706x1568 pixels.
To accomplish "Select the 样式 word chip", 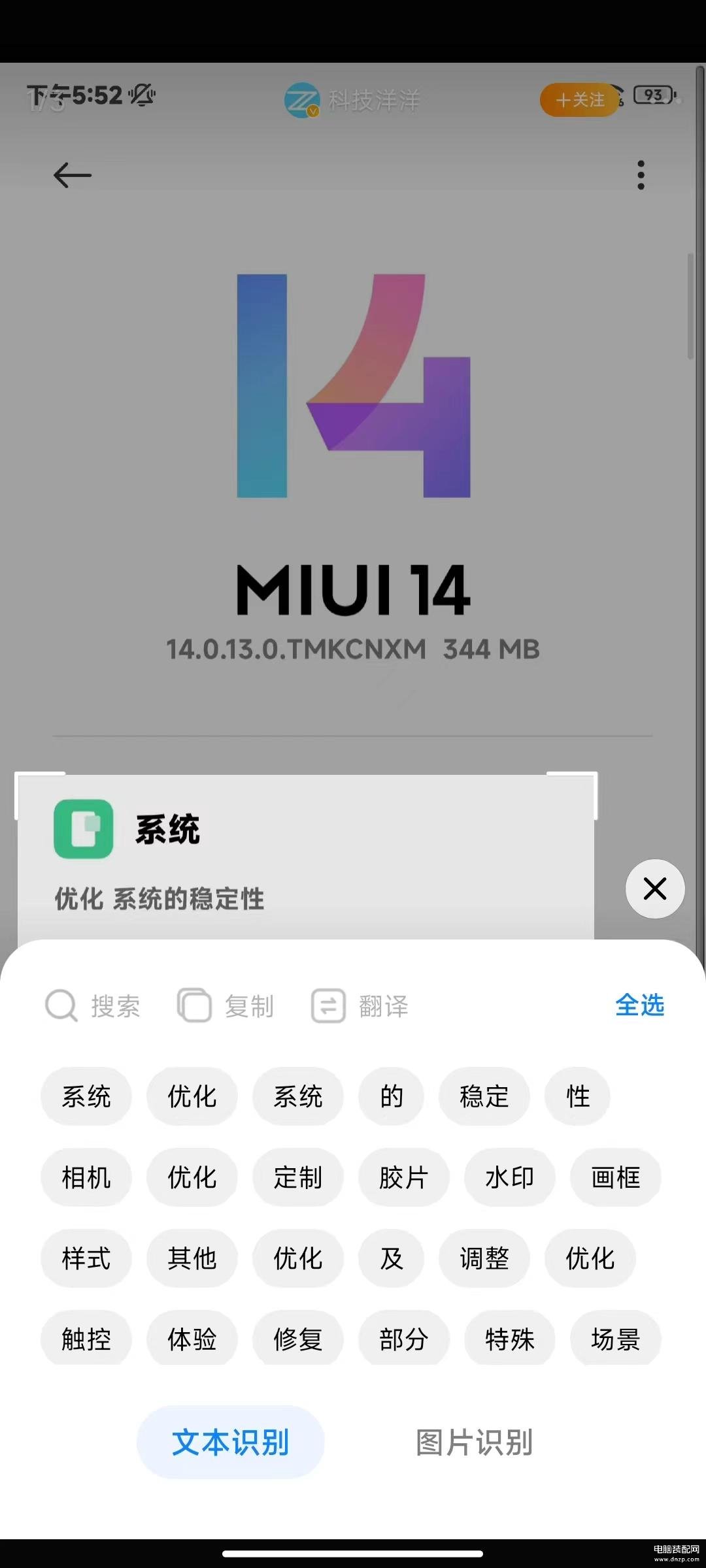I will click(86, 1258).
